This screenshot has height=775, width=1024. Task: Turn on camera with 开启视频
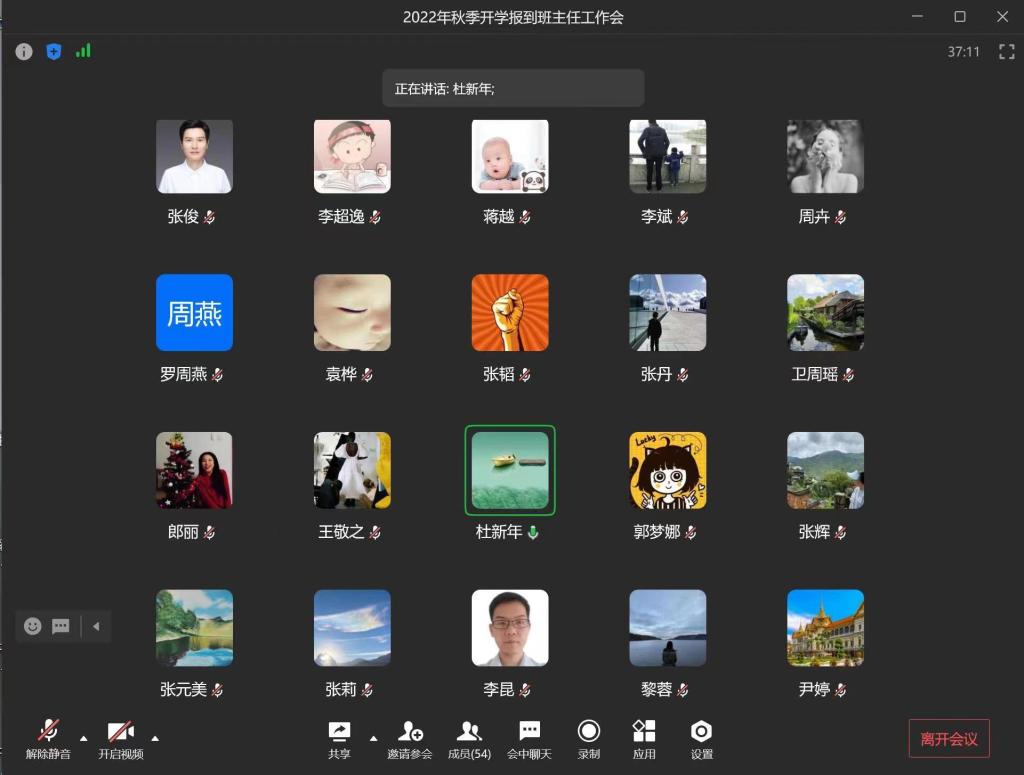pos(121,738)
